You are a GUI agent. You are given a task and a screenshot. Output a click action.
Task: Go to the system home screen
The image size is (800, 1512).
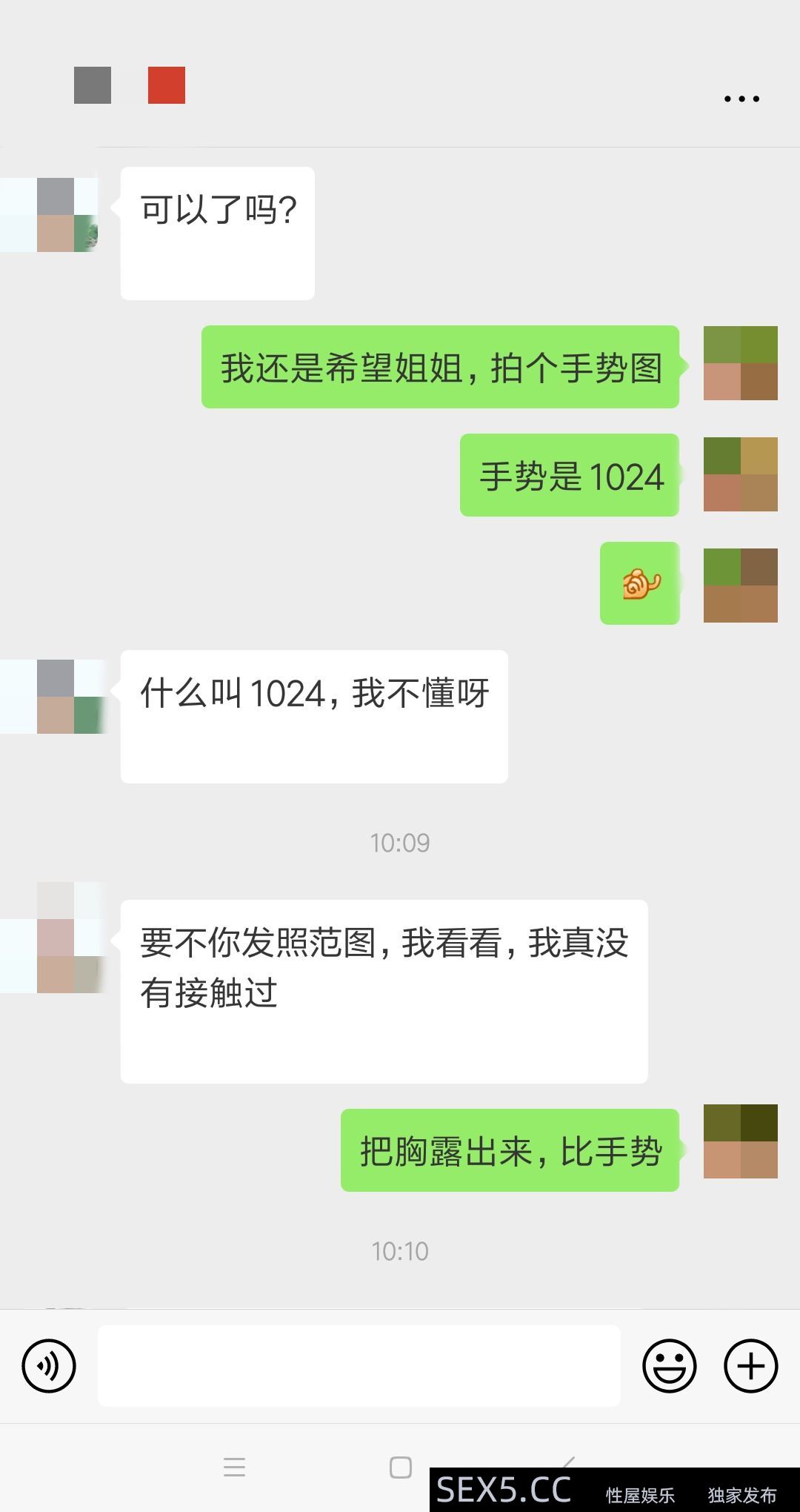[401, 1468]
